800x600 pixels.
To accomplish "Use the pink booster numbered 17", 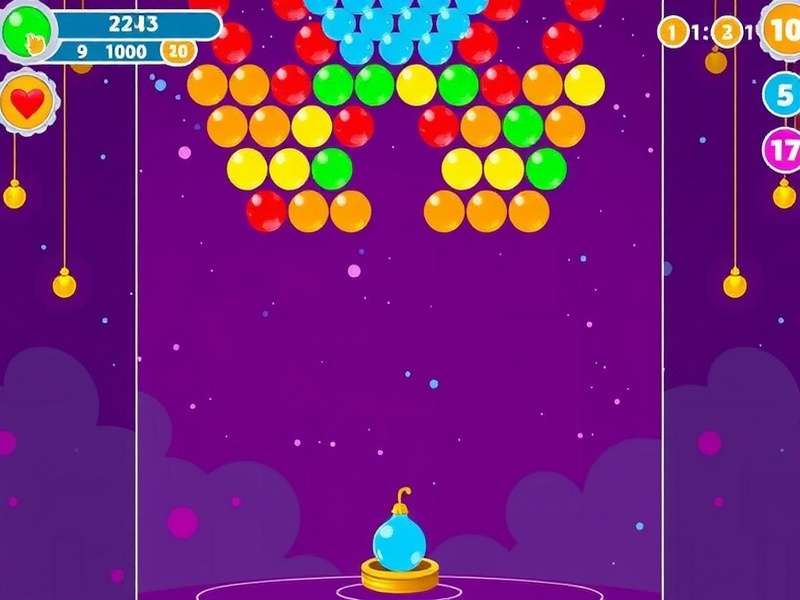I will (782, 151).
